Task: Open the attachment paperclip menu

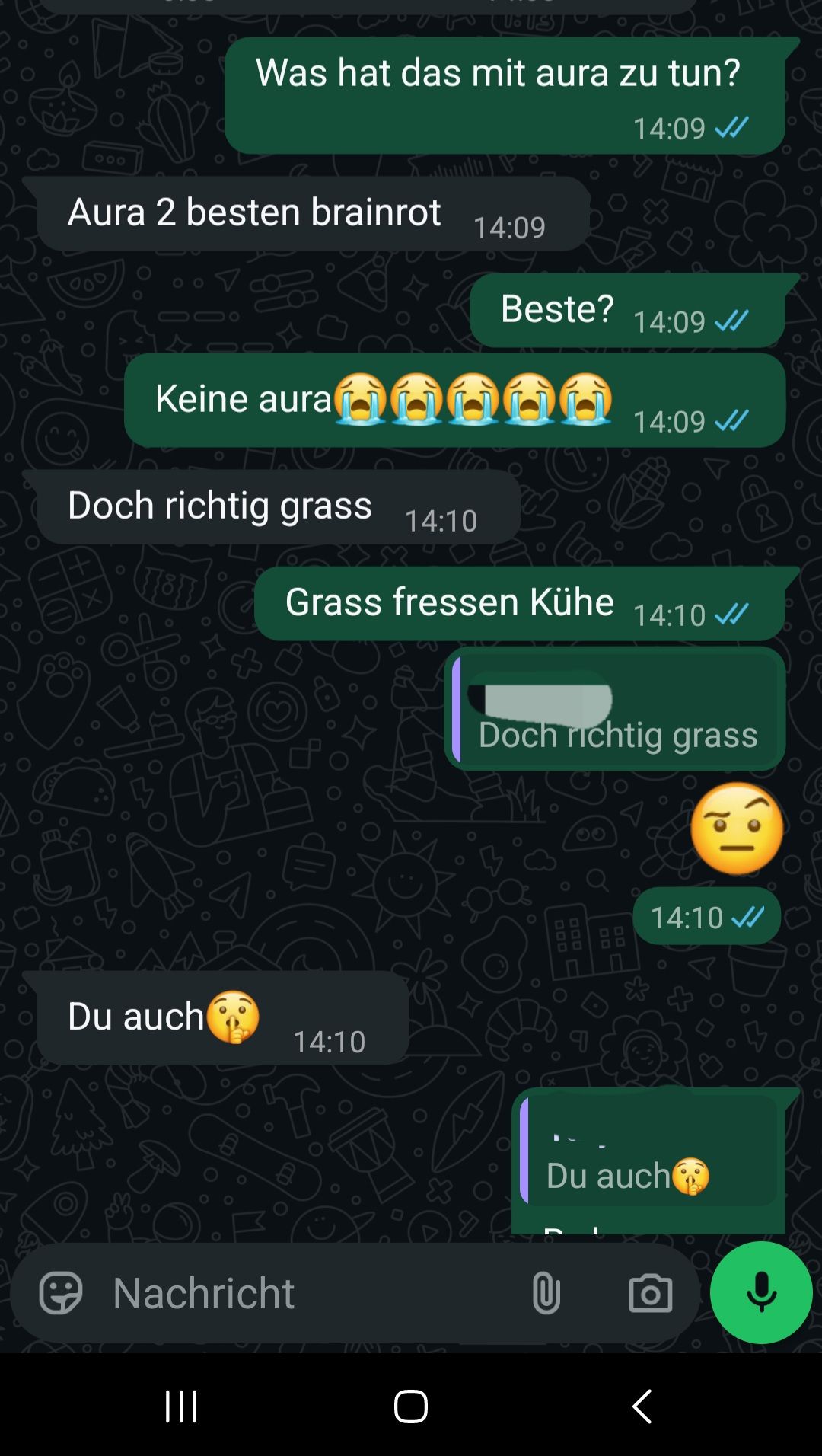Action: (546, 1293)
